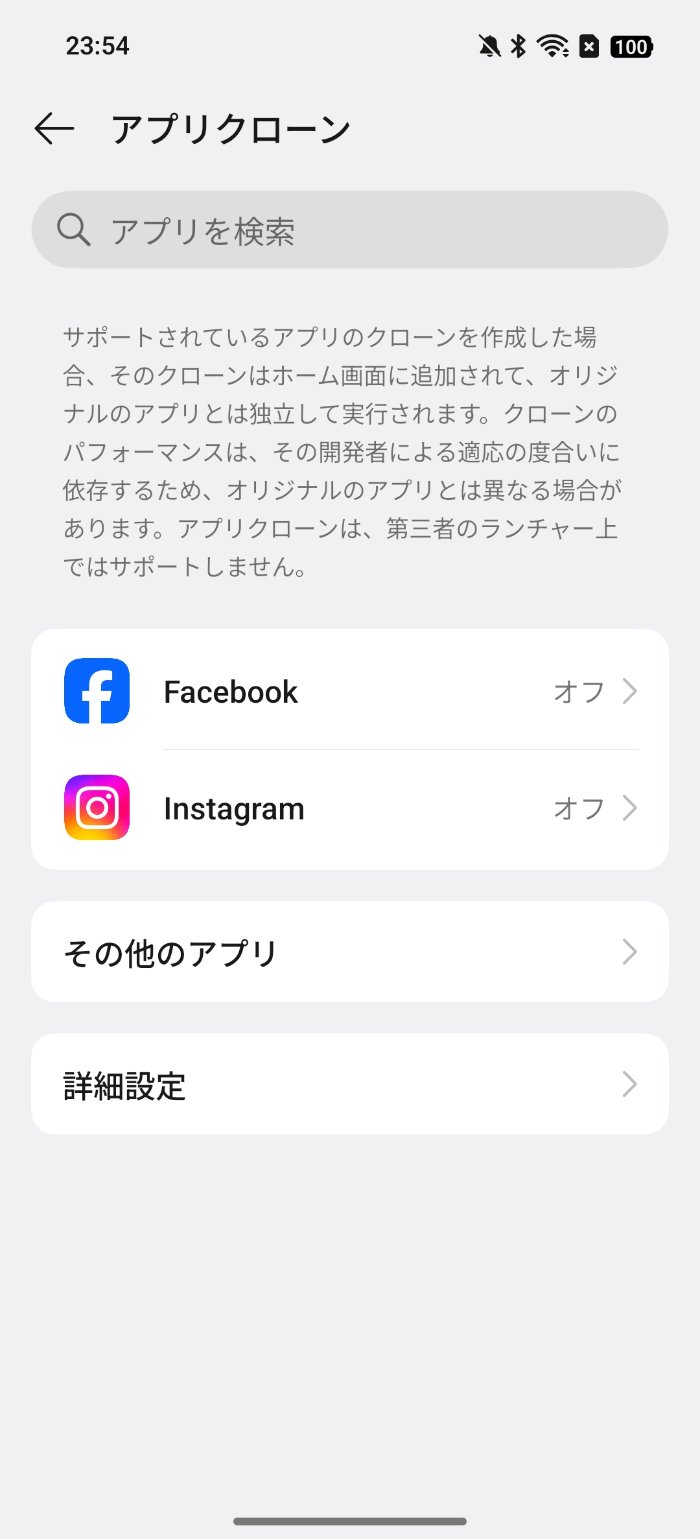
Task: Go back from the アプリクローン screen
Action: coord(54,129)
